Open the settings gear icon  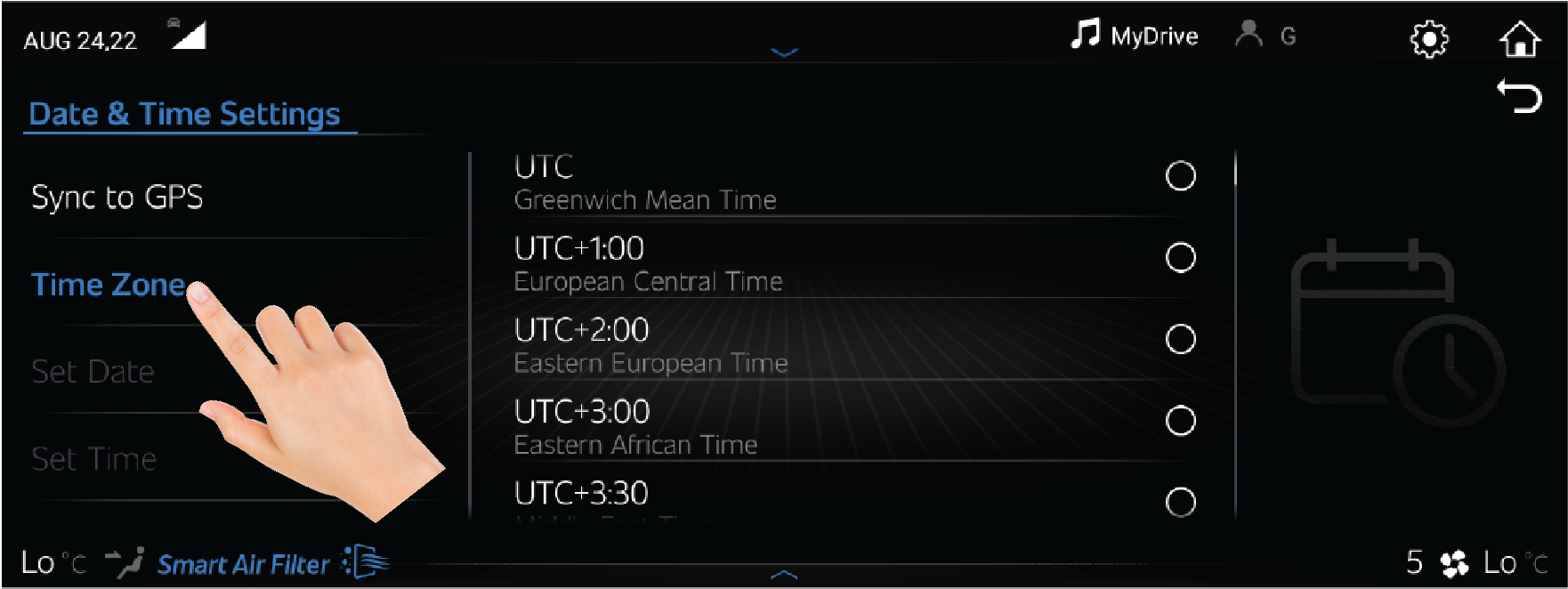[x=1429, y=39]
